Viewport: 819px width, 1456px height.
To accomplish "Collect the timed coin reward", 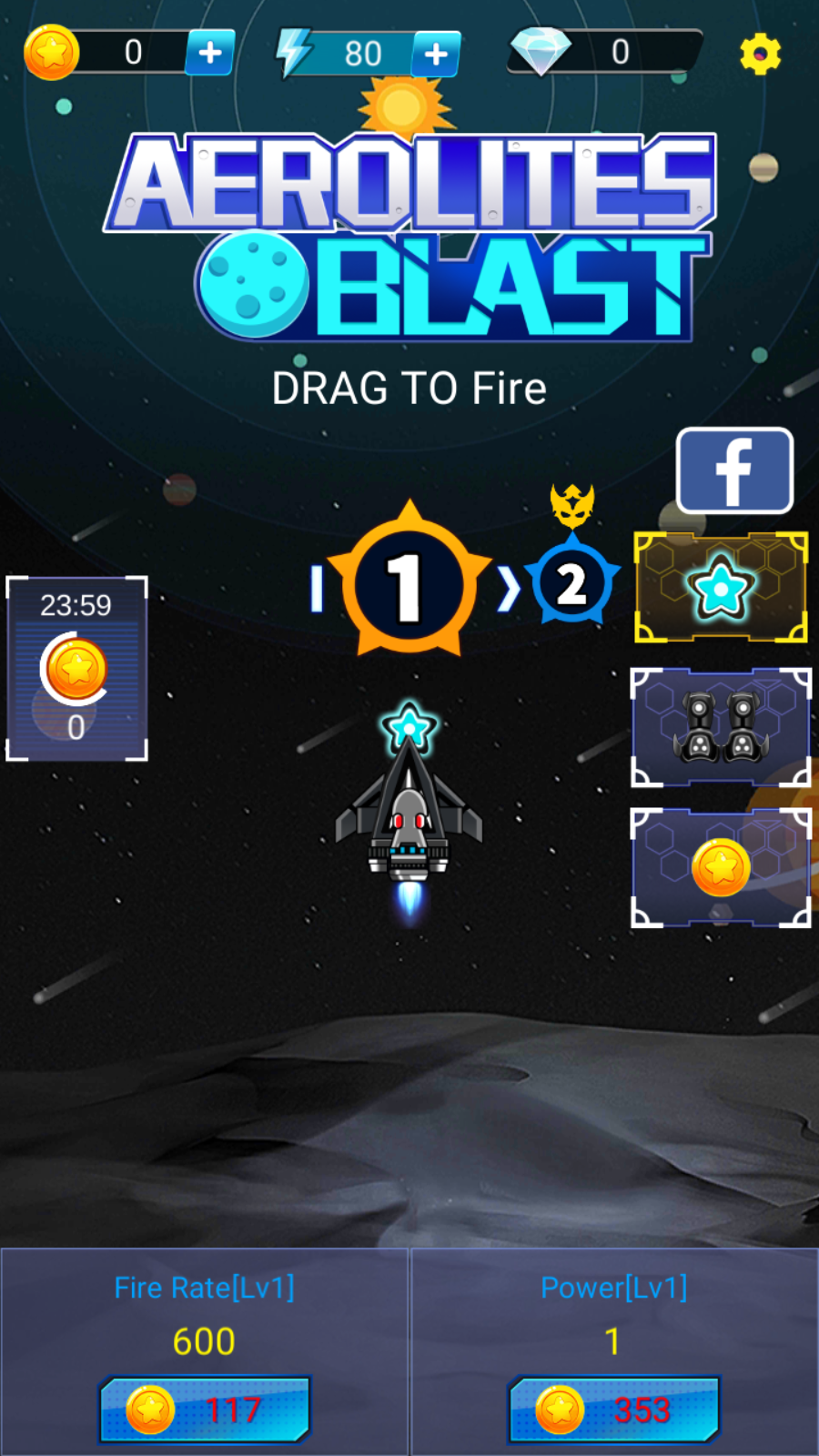I will tap(76, 669).
